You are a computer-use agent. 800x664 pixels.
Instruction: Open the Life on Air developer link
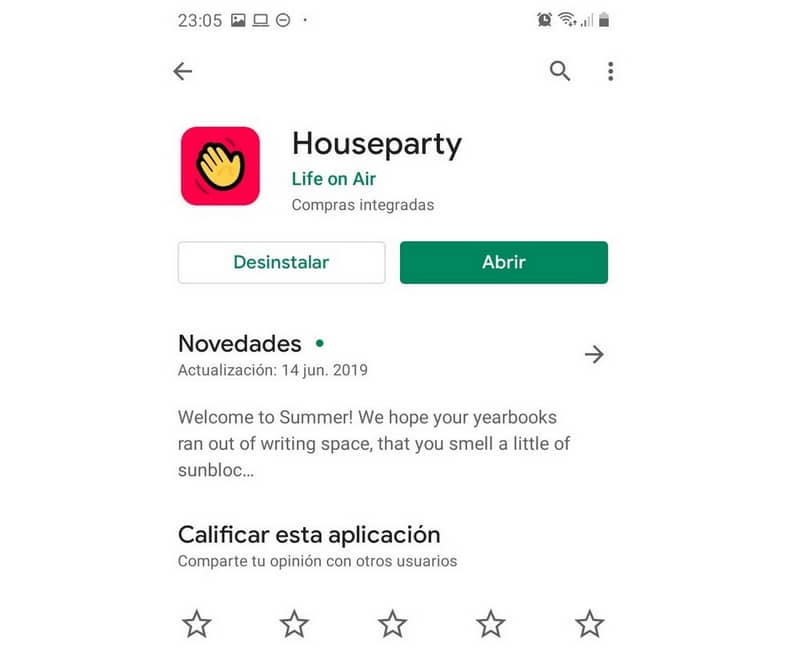(x=333, y=179)
